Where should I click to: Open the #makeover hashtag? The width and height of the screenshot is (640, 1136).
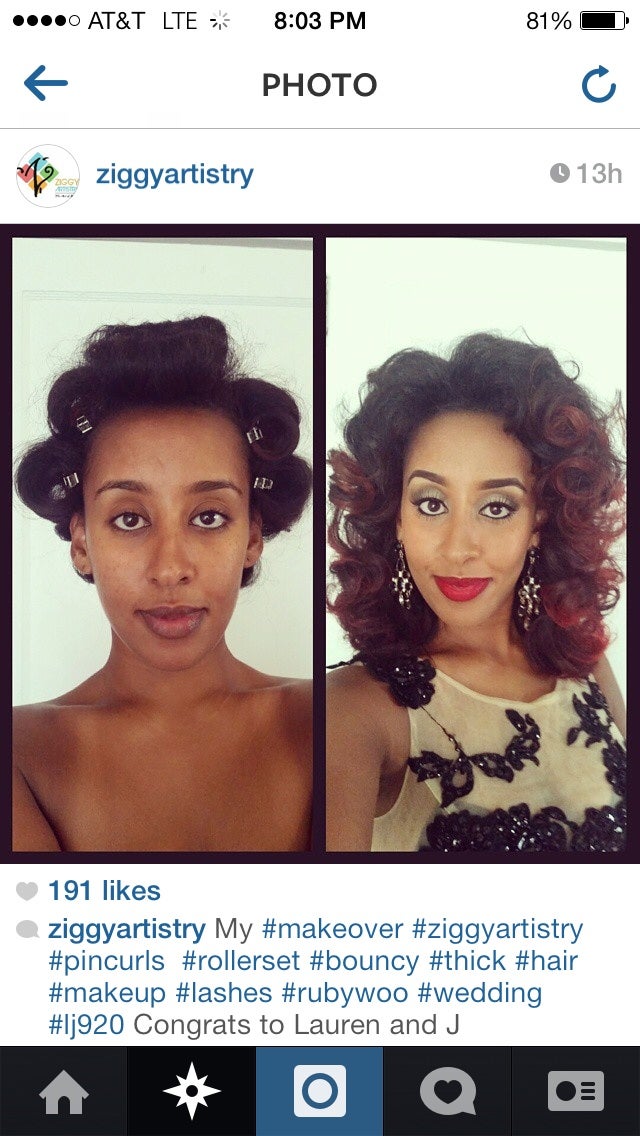[332, 929]
